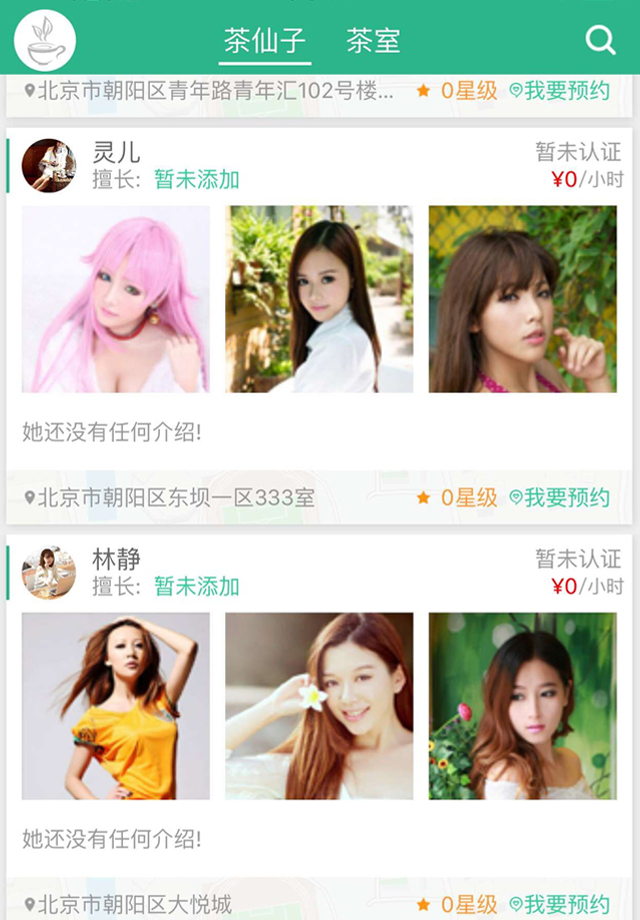View 灵儿's third photo

click(x=523, y=299)
